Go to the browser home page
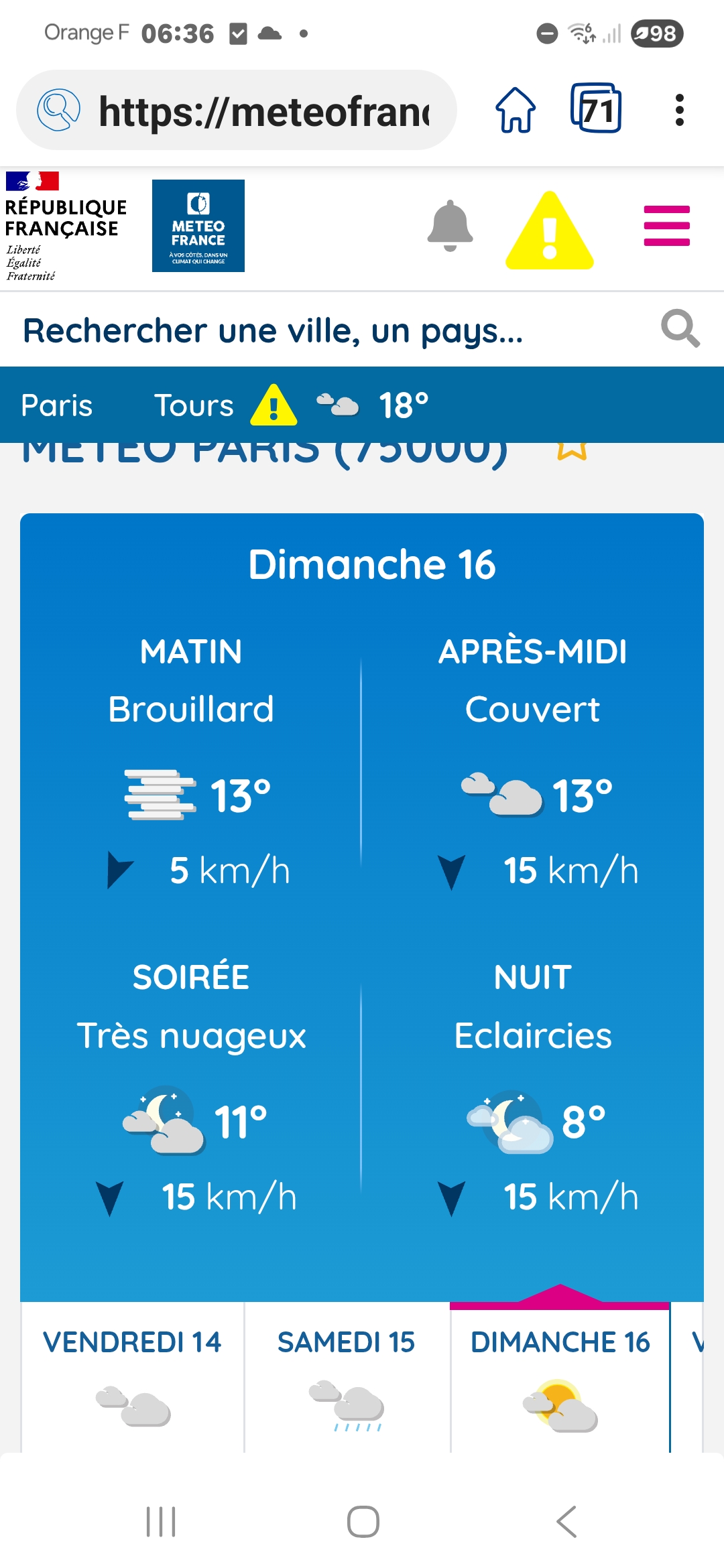724x1568 pixels. coord(515,110)
